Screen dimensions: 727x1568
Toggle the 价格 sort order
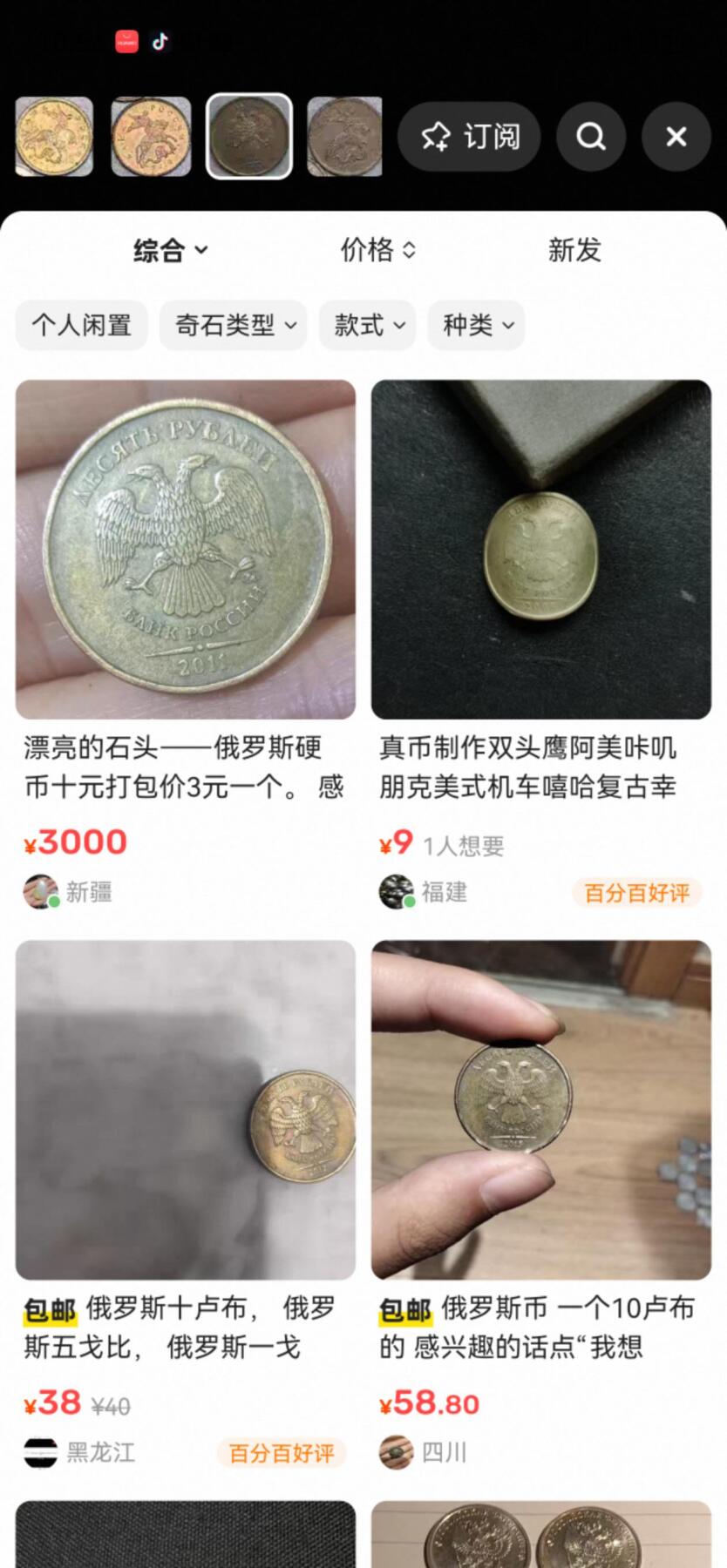[377, 250]
